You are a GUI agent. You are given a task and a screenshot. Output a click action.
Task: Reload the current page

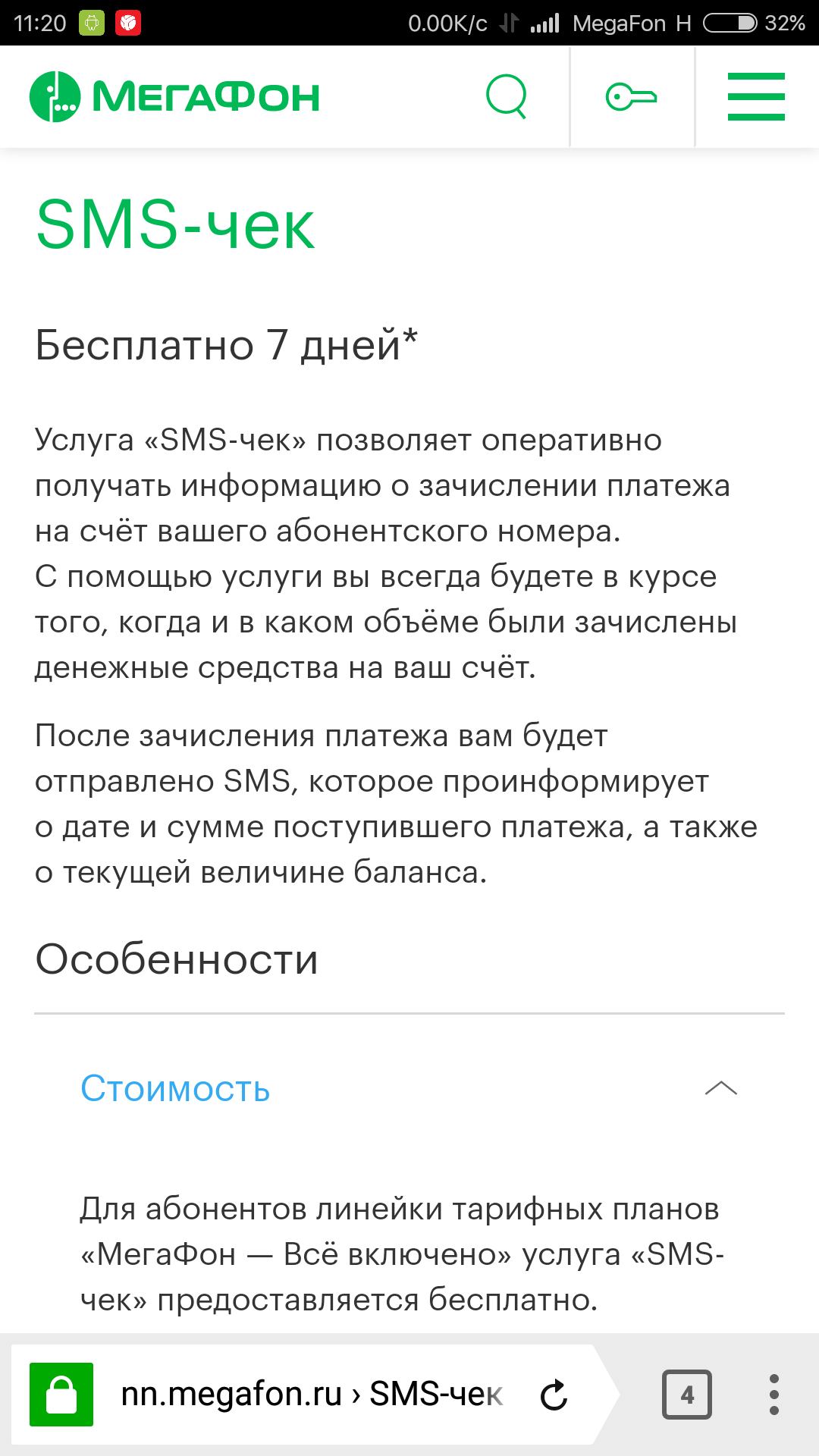click(x=554, y=1395)
